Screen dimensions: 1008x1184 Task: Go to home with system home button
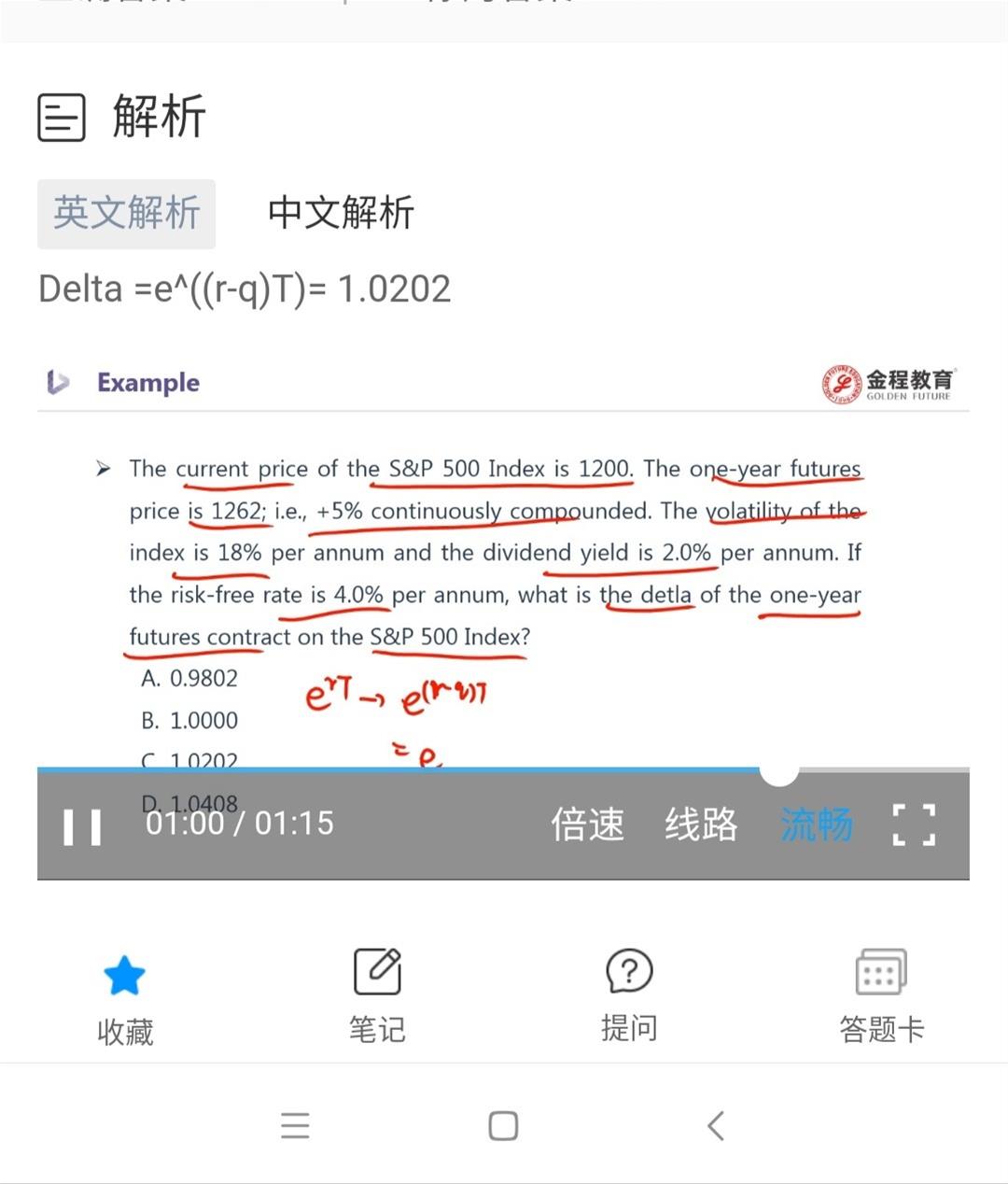pyautogui.click(x=503, y=1126)
